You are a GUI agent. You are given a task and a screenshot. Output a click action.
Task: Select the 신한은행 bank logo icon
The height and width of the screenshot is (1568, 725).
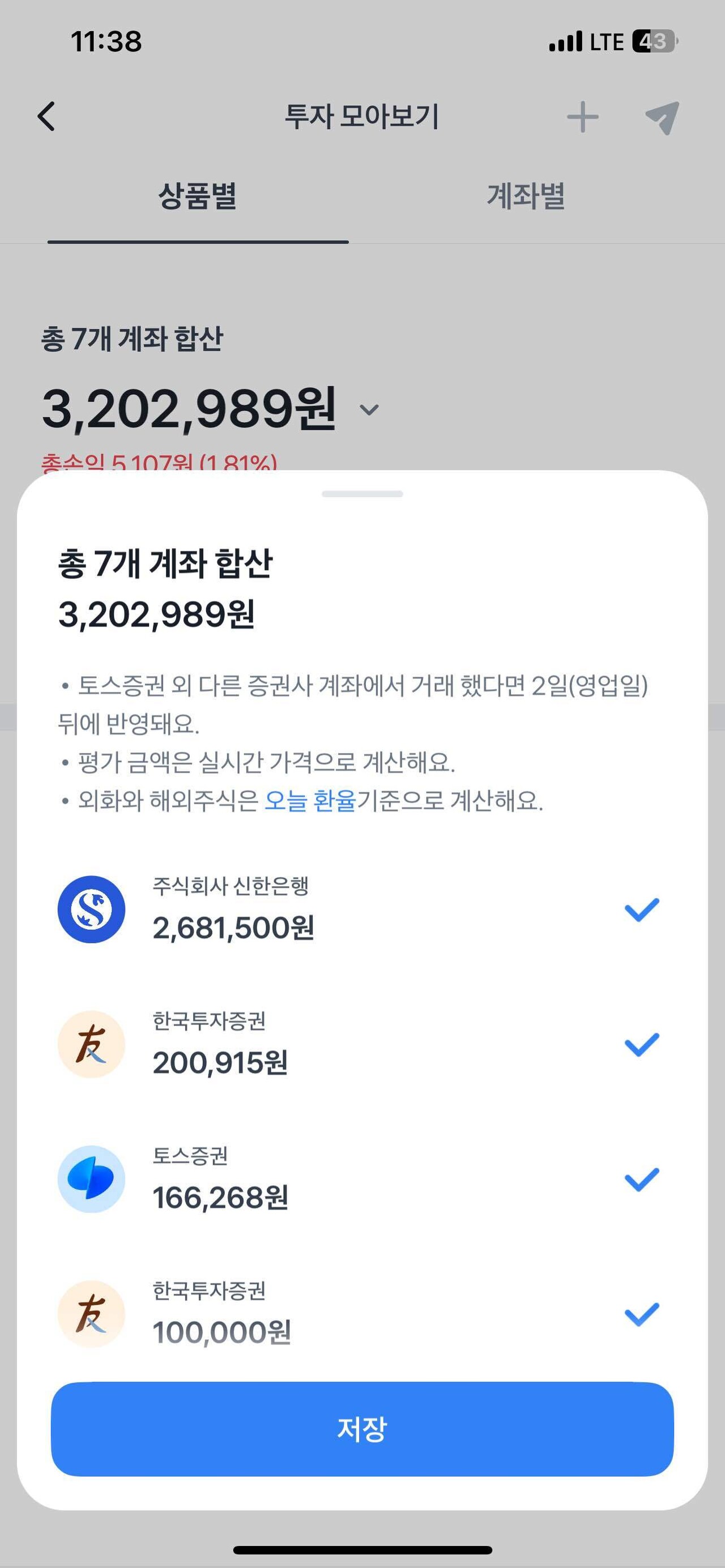pos(92,909)
